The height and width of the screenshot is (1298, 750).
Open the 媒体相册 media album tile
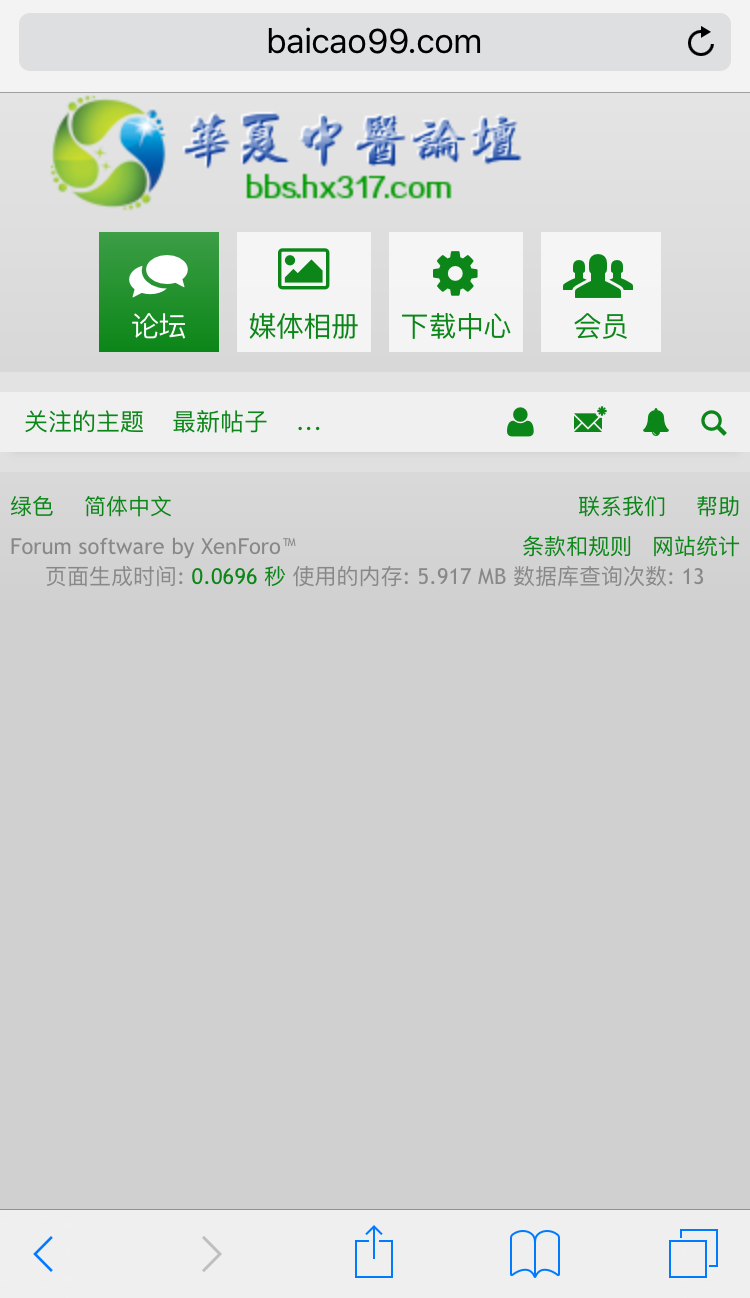point(304,292)
